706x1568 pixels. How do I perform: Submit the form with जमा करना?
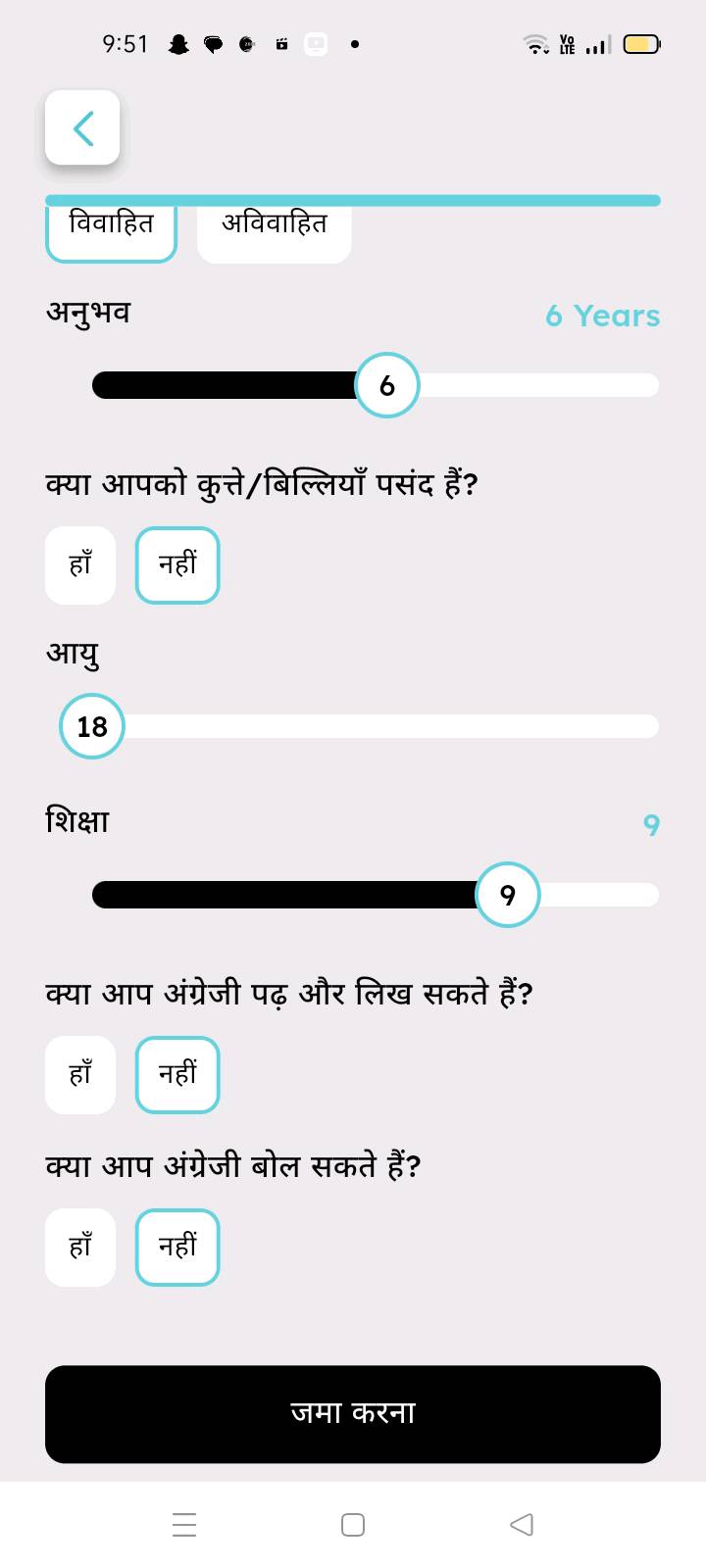coord(353,1414)
